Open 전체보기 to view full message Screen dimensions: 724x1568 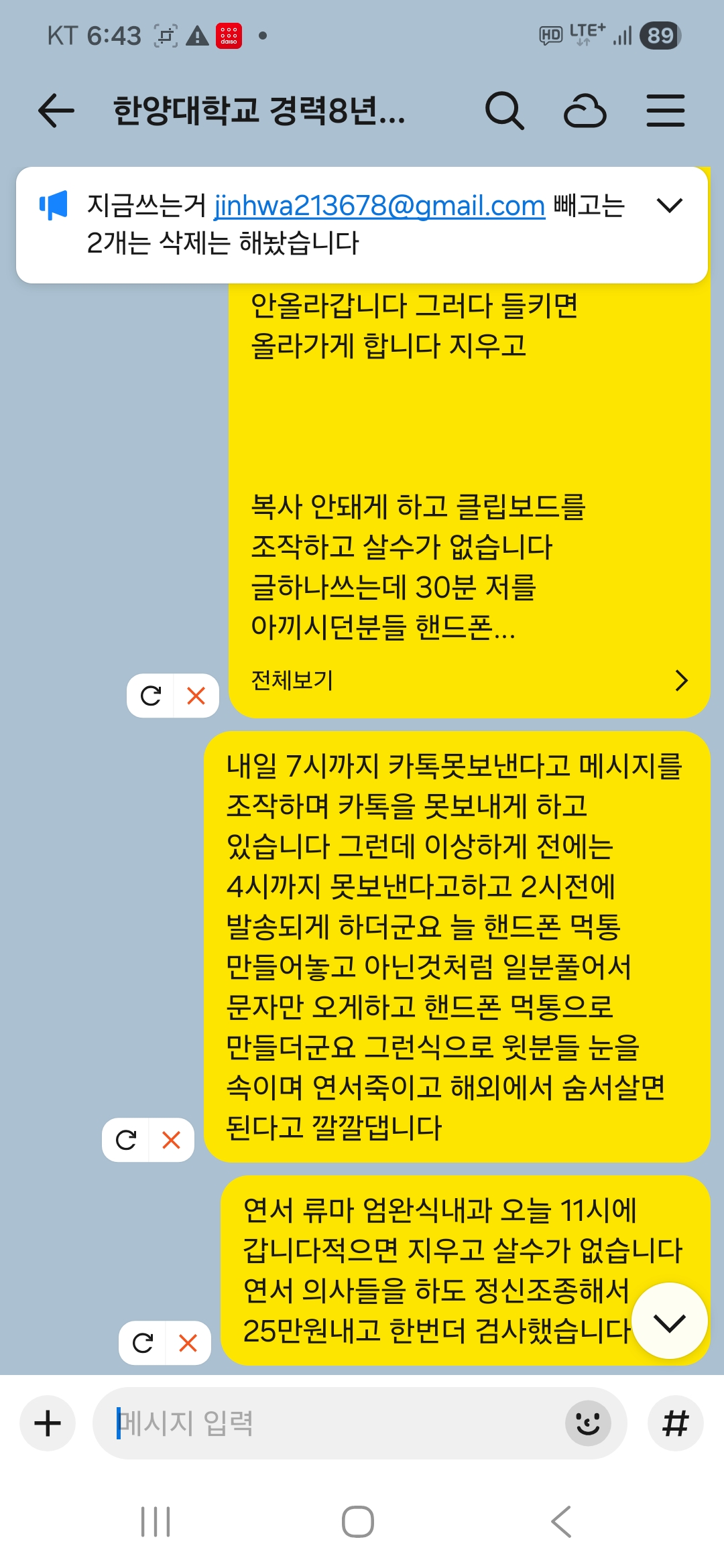[468, 680]
